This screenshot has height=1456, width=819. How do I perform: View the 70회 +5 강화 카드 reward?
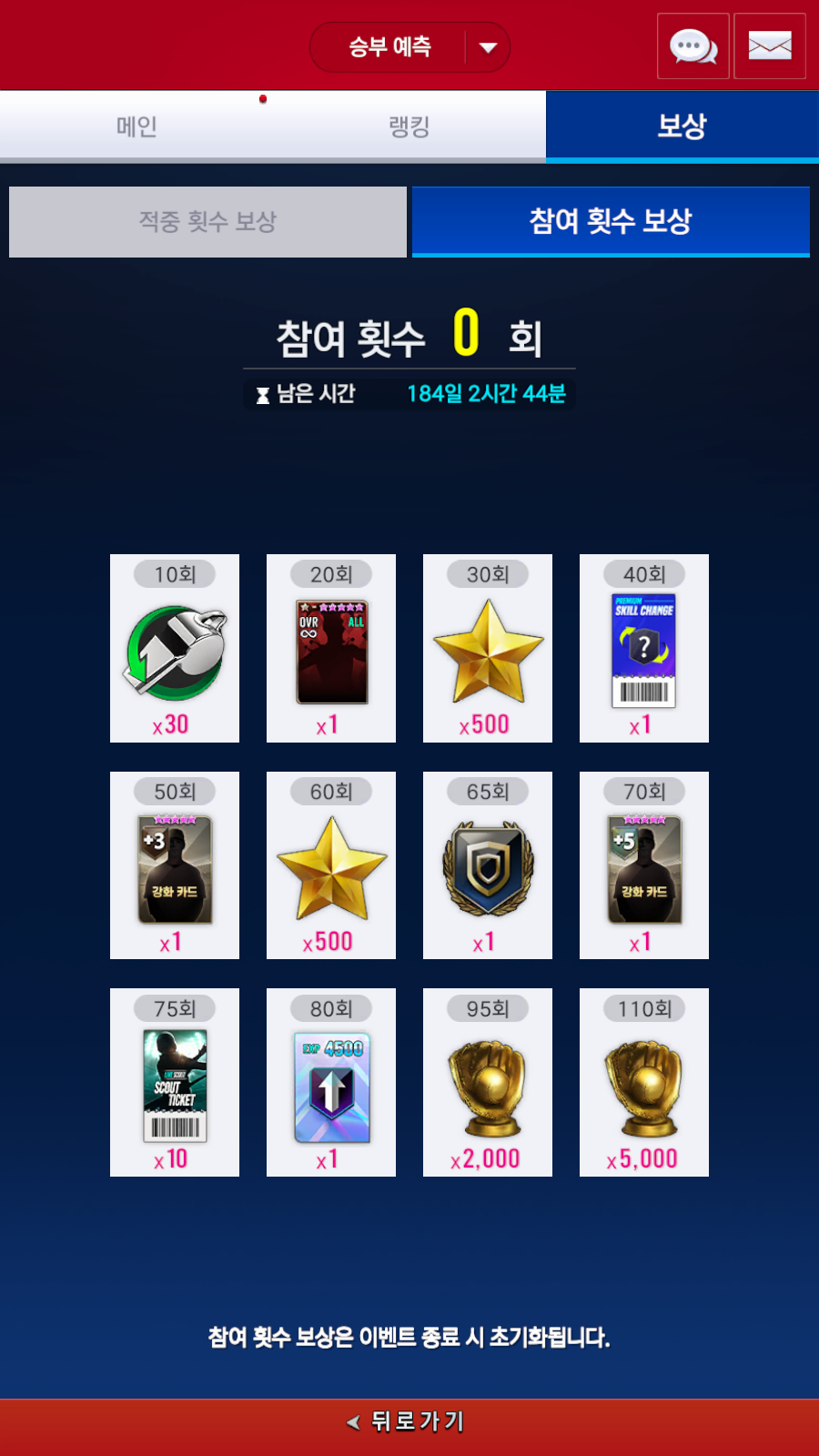(x=644, y=866)
